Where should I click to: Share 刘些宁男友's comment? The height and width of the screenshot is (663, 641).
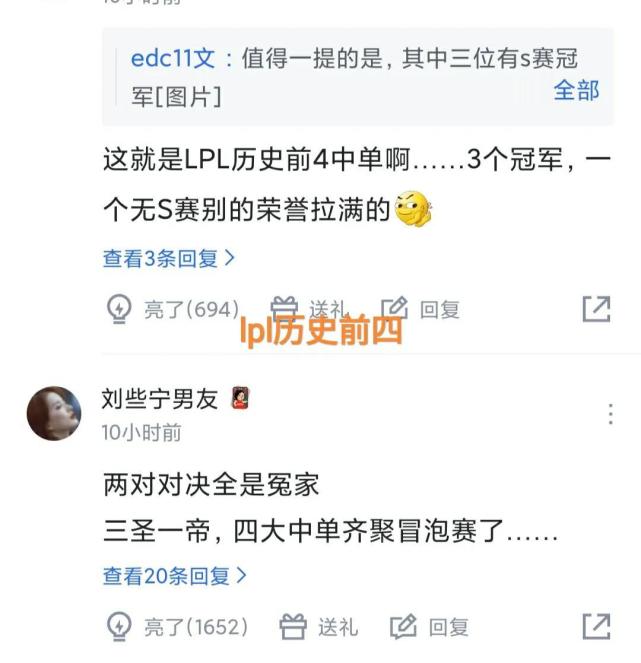point(596,627)
